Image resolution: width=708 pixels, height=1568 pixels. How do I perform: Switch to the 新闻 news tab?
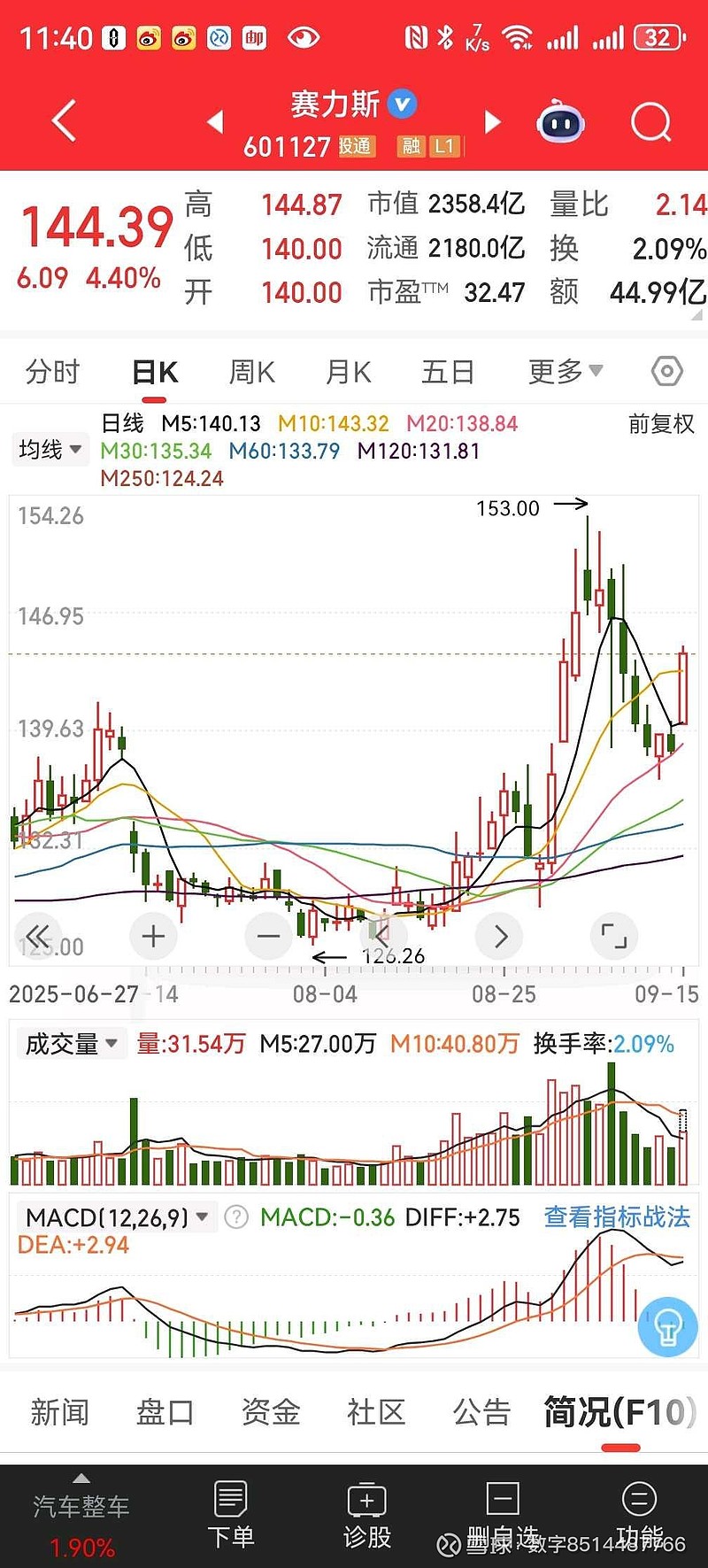60,1412
